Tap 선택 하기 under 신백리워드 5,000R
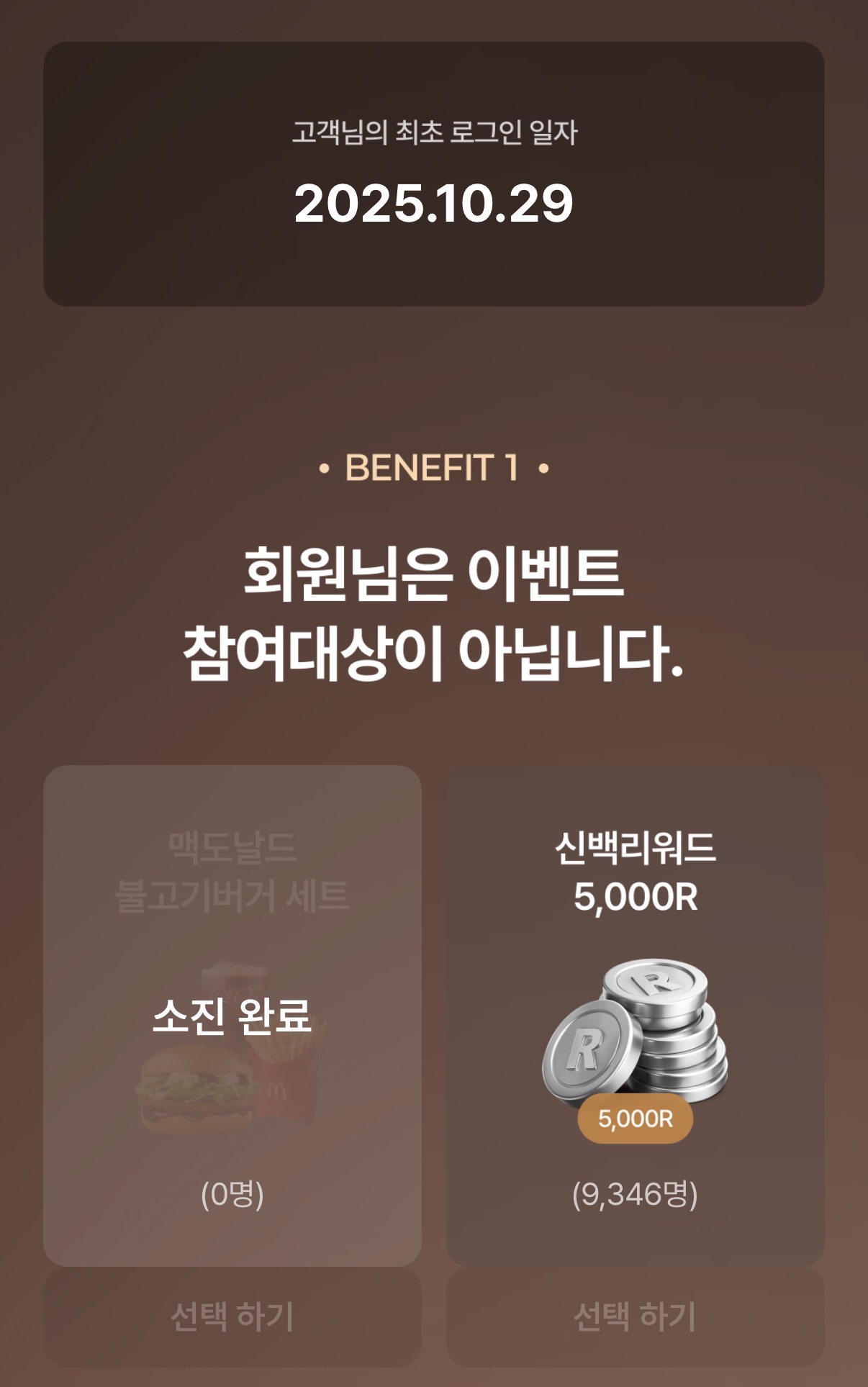This screenshot has width=868, height=1387. pyautogui.click(x=635, y=1316)
